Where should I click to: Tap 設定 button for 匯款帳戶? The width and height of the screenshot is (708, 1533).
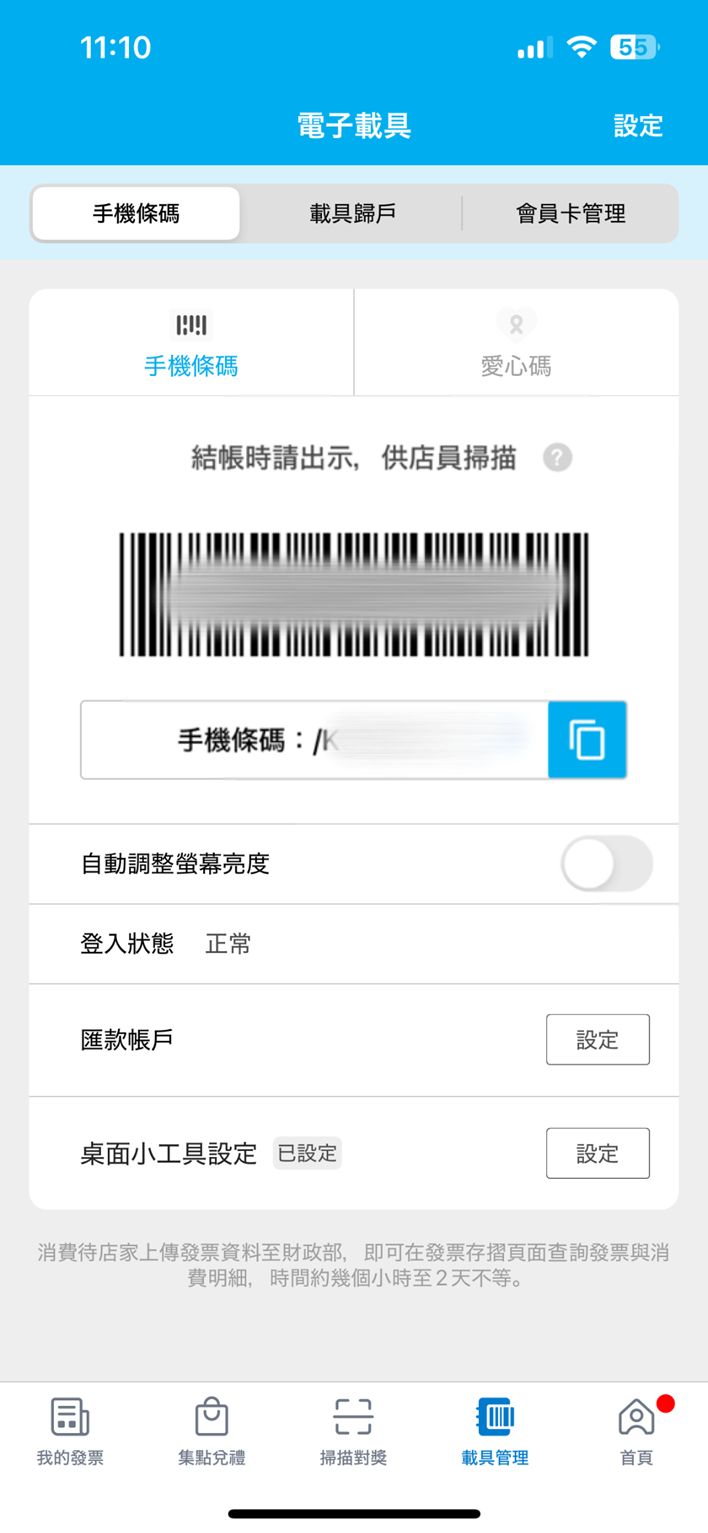597,1040
